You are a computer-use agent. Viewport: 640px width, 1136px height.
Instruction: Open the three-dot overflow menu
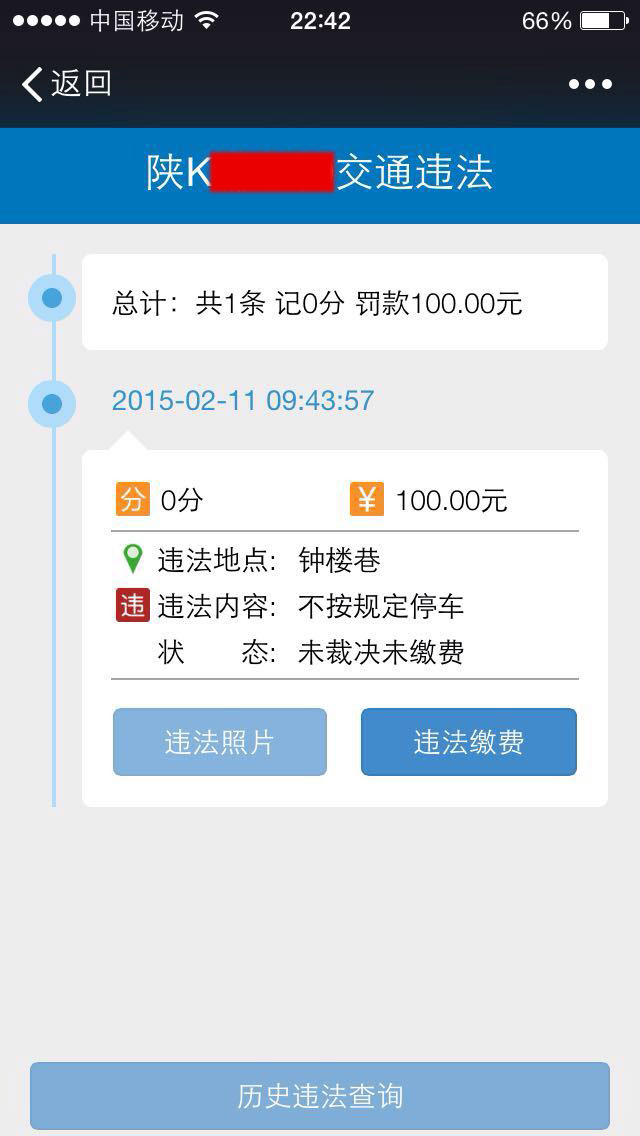pos(590,84)
